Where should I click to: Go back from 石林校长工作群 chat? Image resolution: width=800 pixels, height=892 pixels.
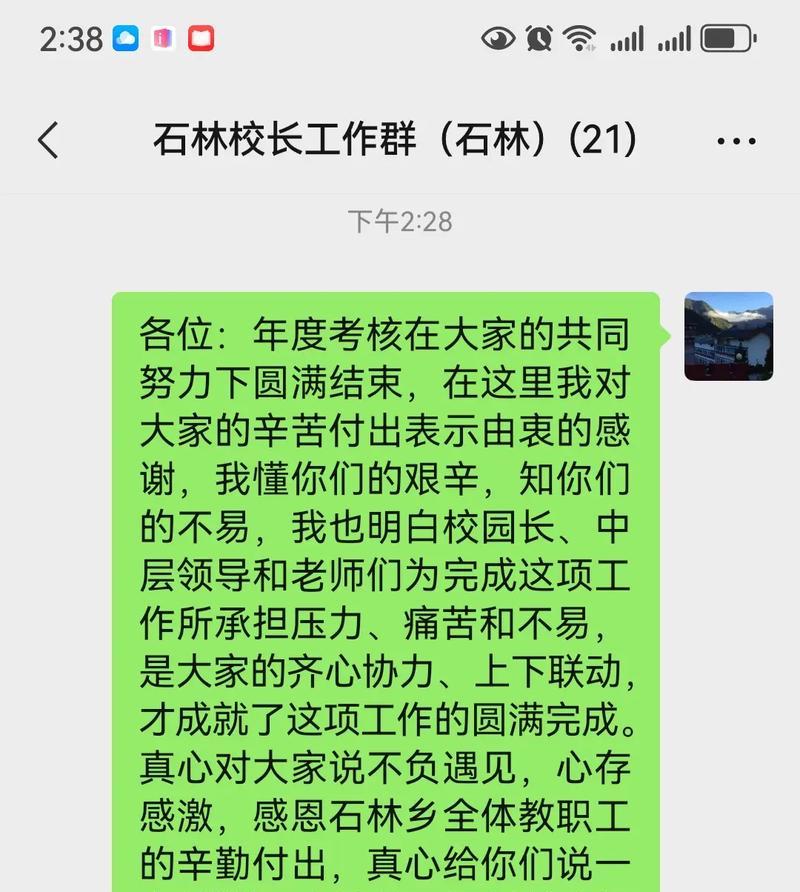pyautogui.click(x=48, y=140)
